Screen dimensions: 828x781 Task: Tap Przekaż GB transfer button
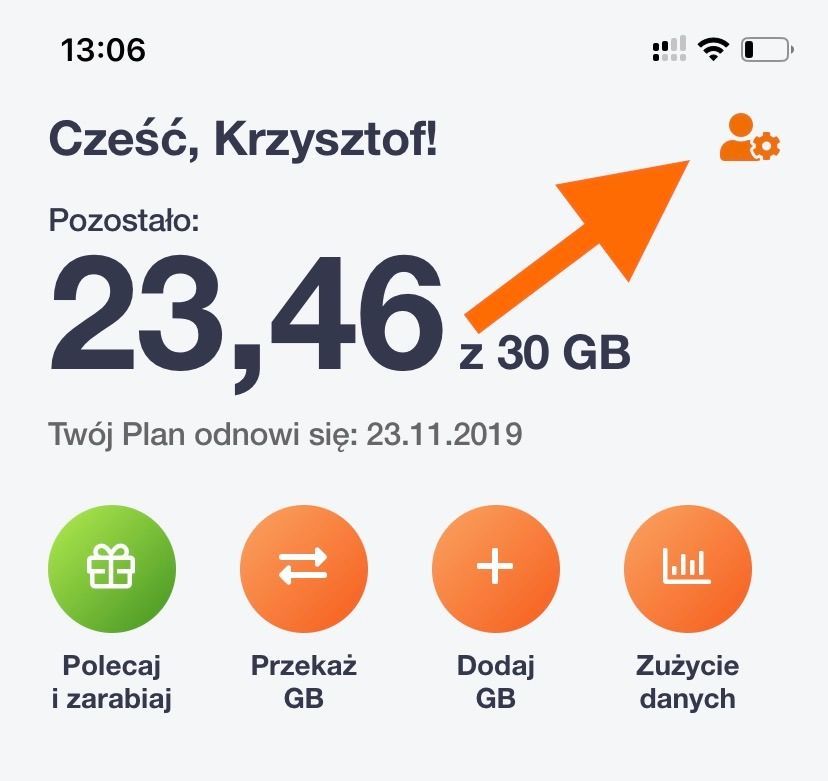coord(304,569)
